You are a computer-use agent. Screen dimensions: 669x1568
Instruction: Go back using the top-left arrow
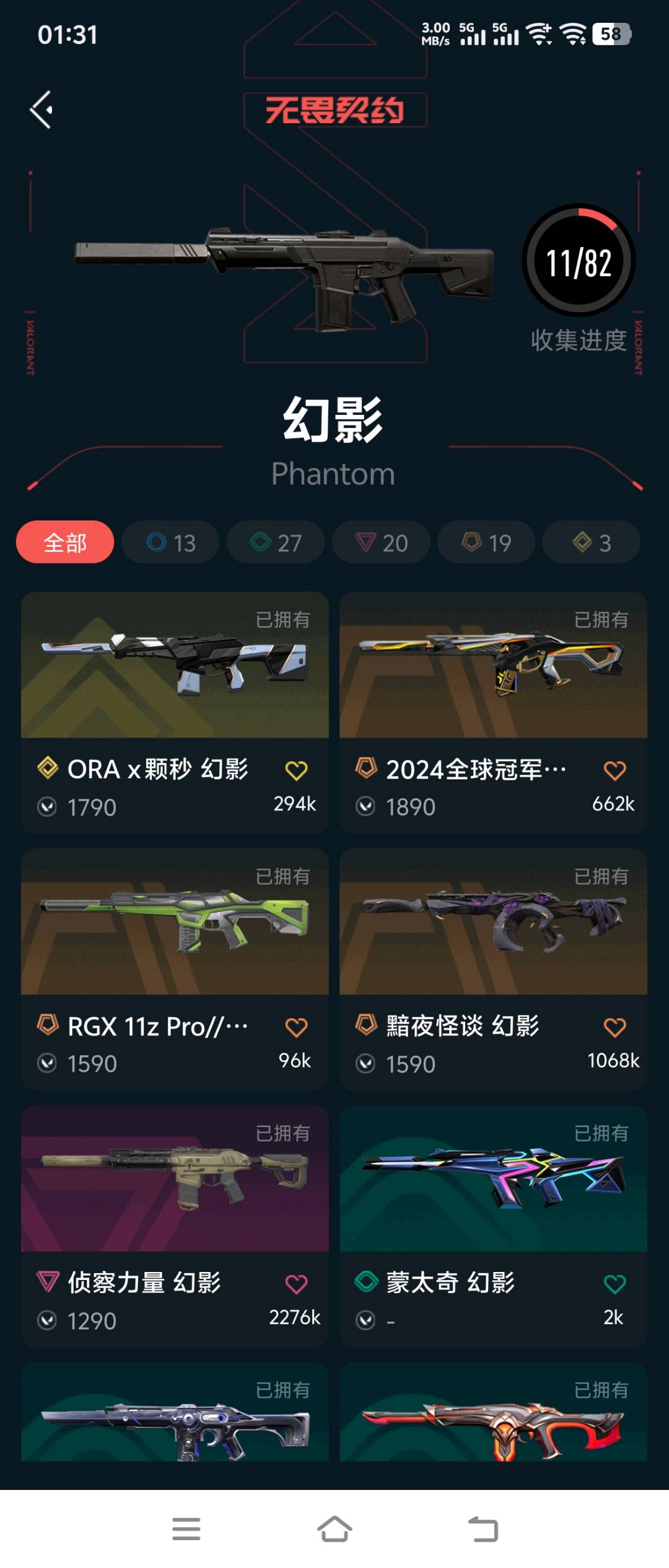point(42,110)
